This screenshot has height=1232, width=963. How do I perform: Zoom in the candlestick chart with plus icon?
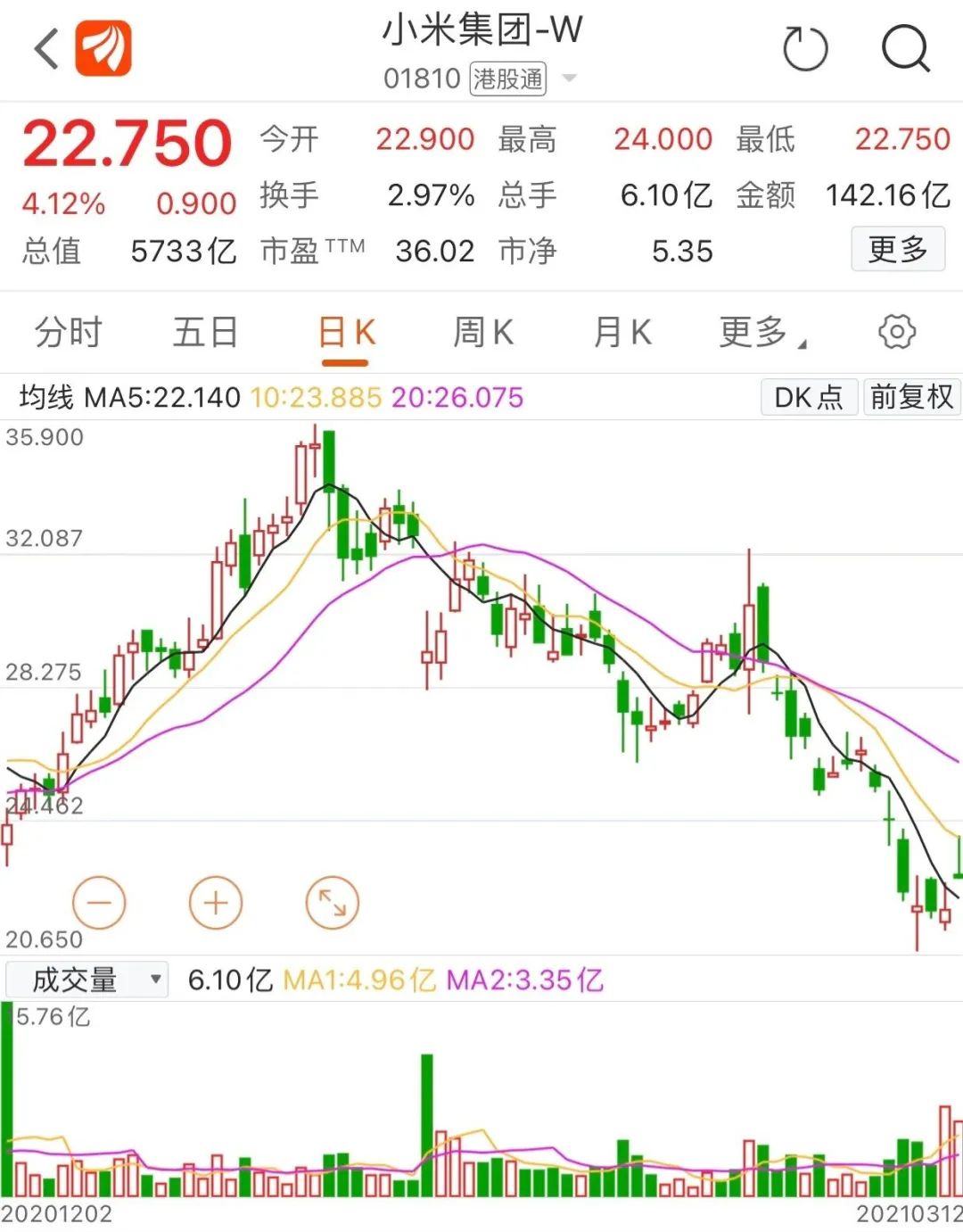215,903
